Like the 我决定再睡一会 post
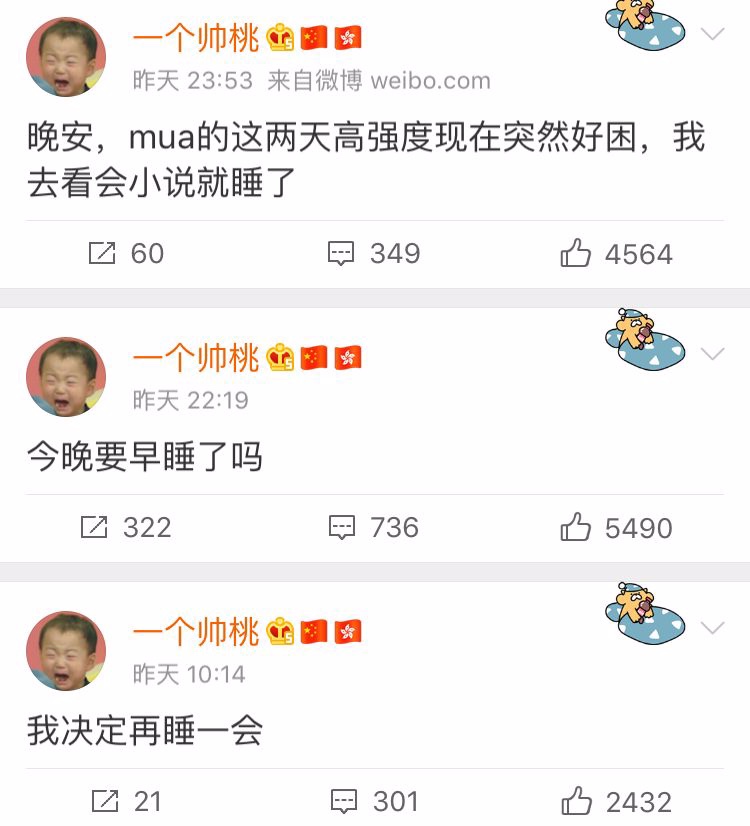 [x=616, y=801]
